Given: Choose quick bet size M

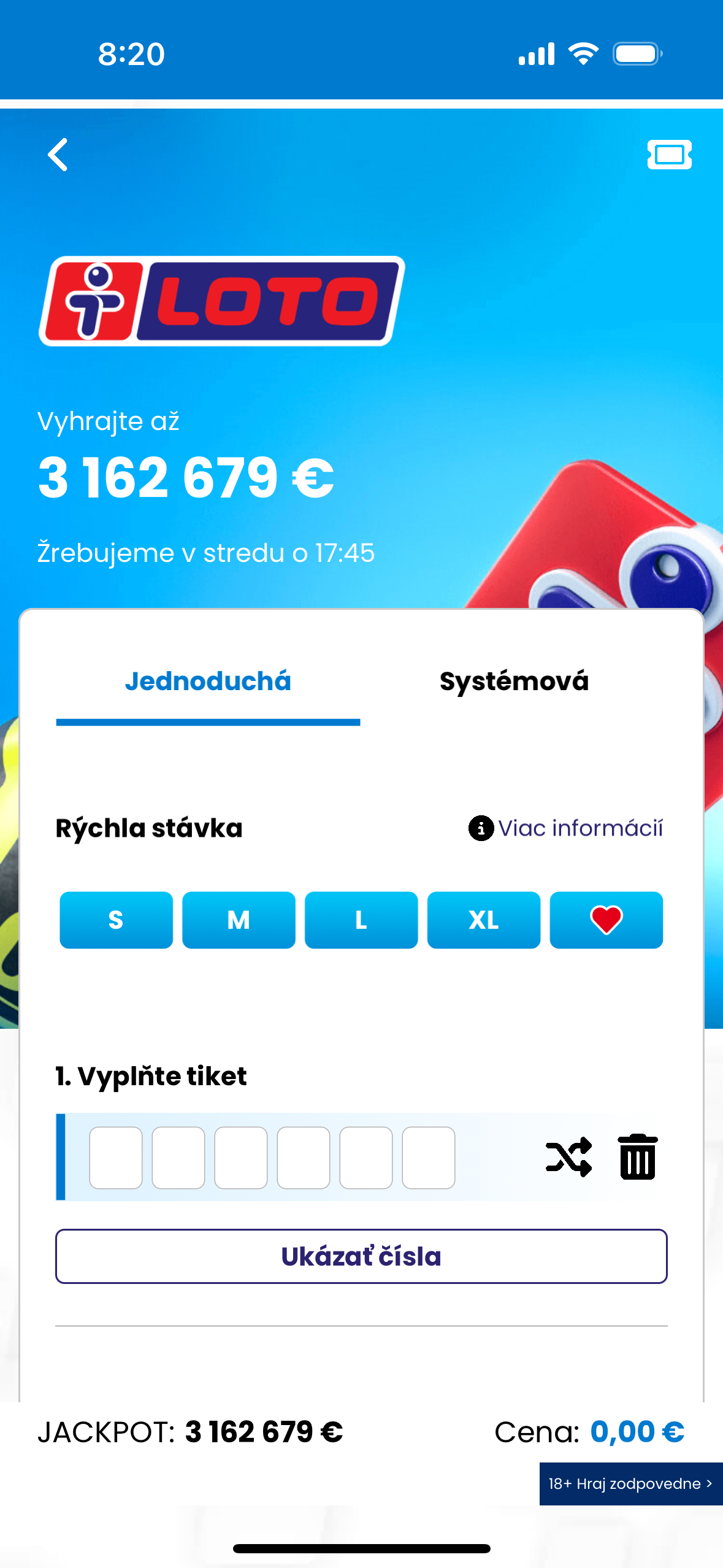Looking at the screenshot, I should [x=239, y=920].
